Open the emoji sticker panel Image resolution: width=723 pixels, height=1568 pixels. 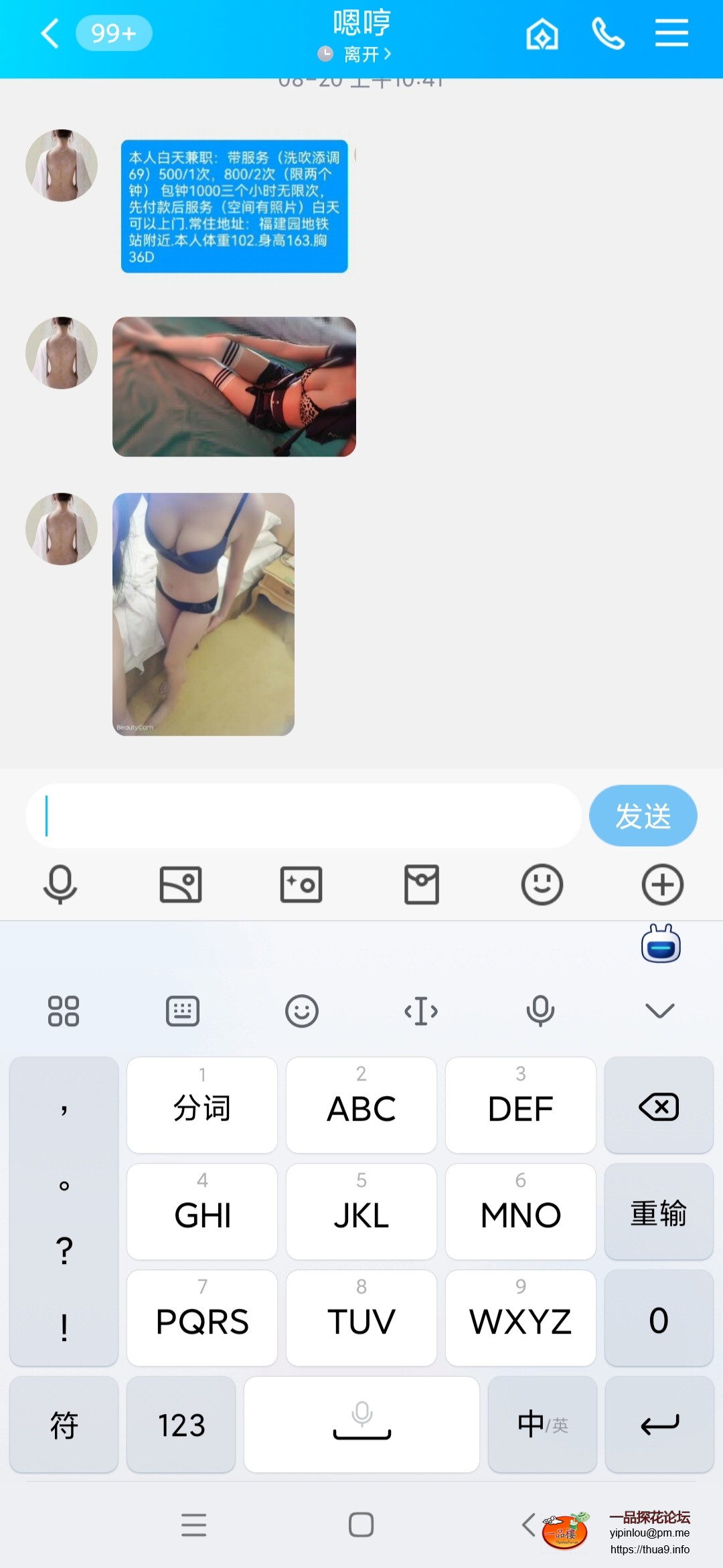point(542,884)
